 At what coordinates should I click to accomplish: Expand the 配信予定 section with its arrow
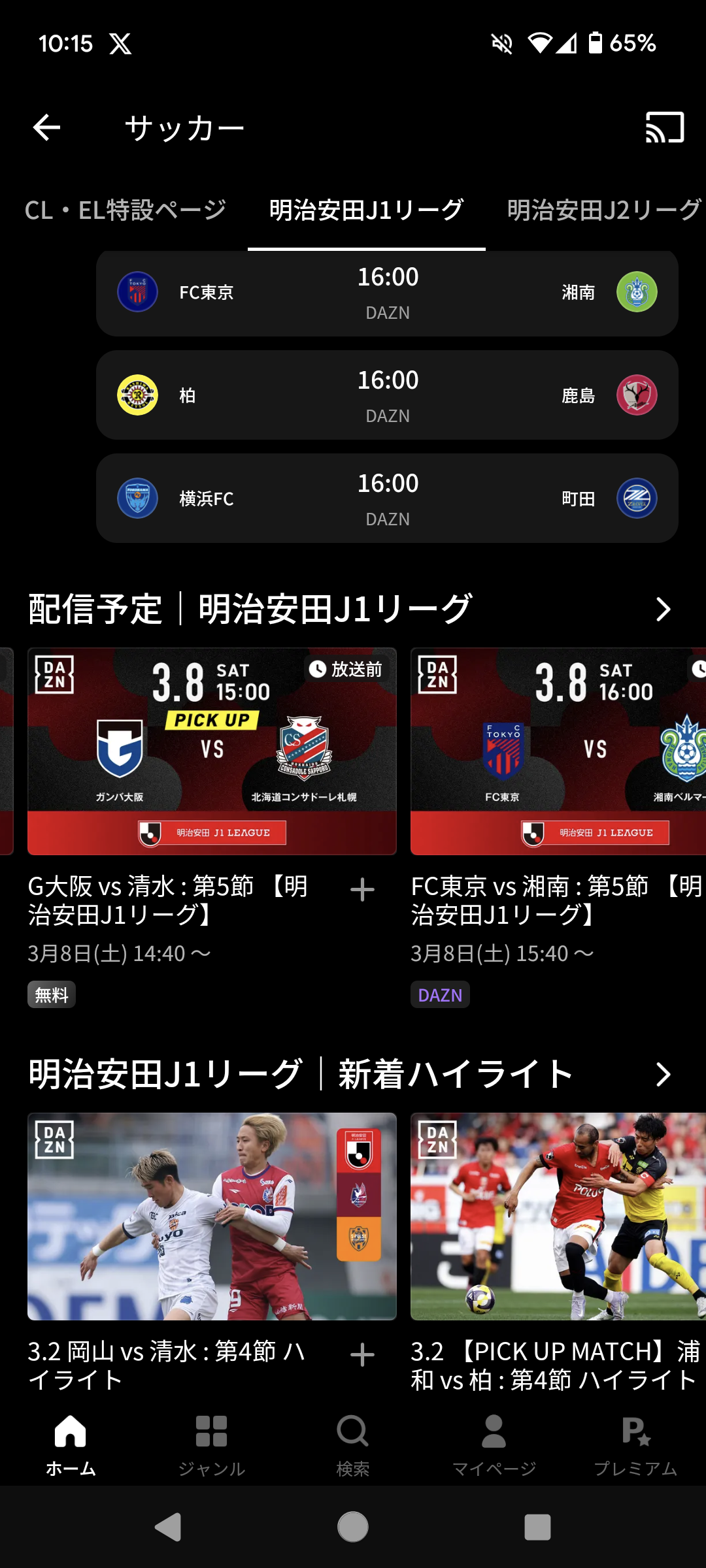click(663, 610)
